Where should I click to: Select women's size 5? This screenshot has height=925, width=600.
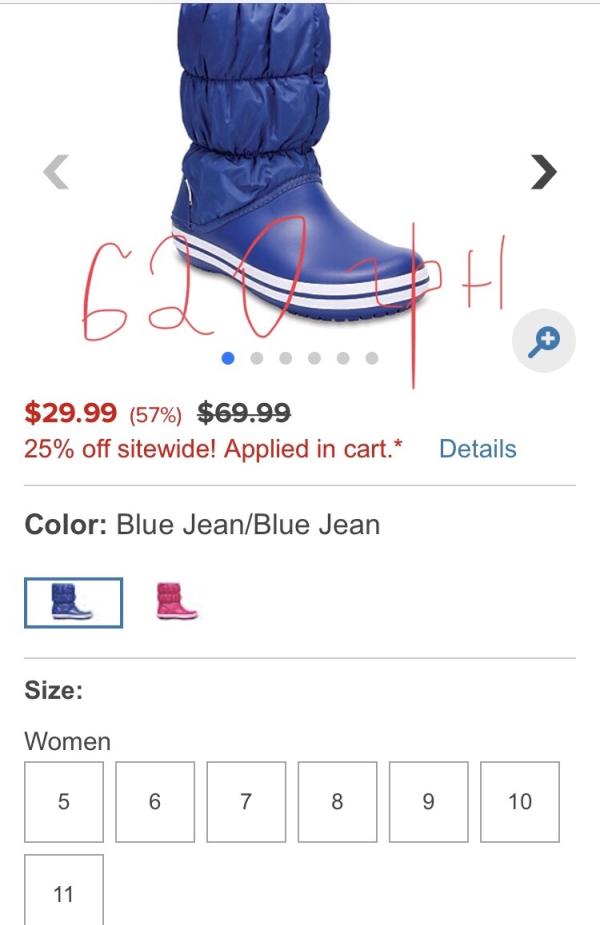[x=64, y=802]
